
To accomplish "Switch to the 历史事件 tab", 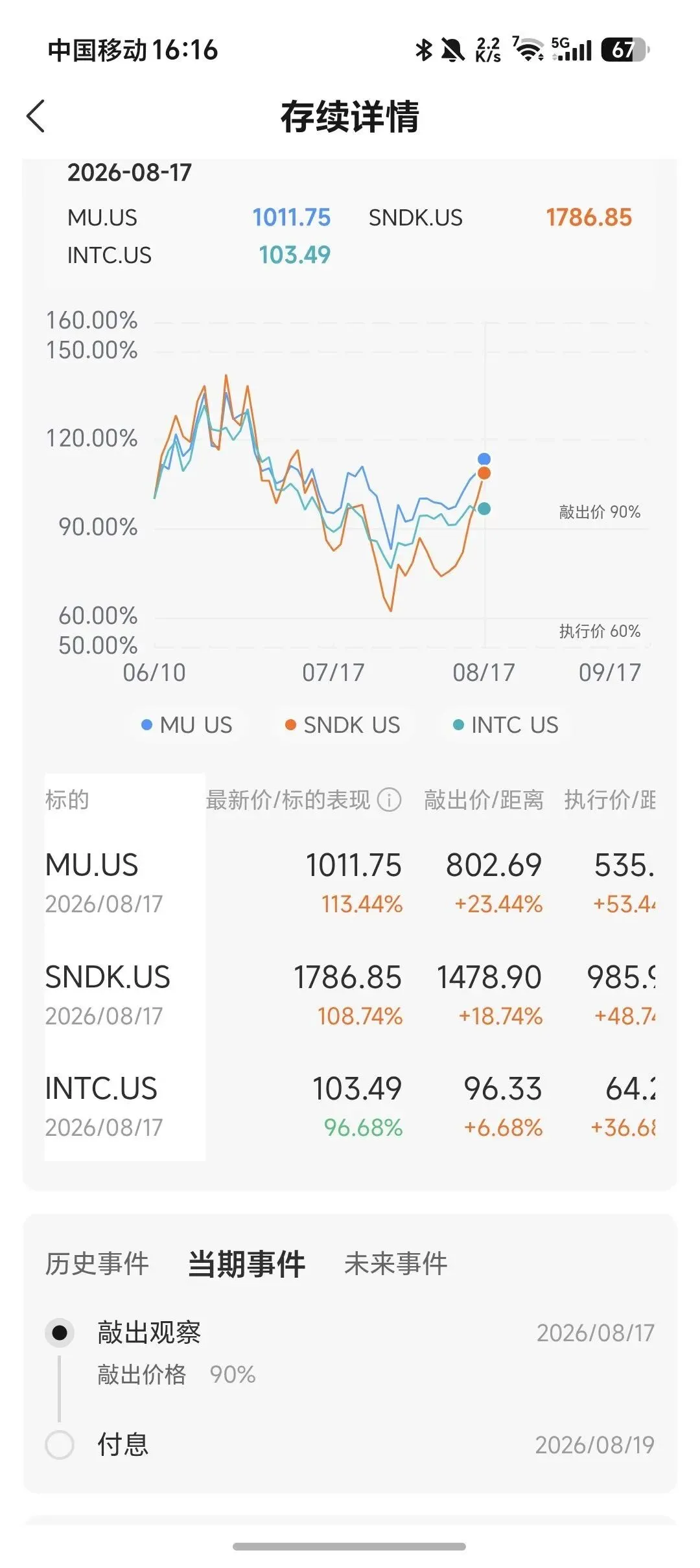I will pyautogui.click(x=97, y=1263).
